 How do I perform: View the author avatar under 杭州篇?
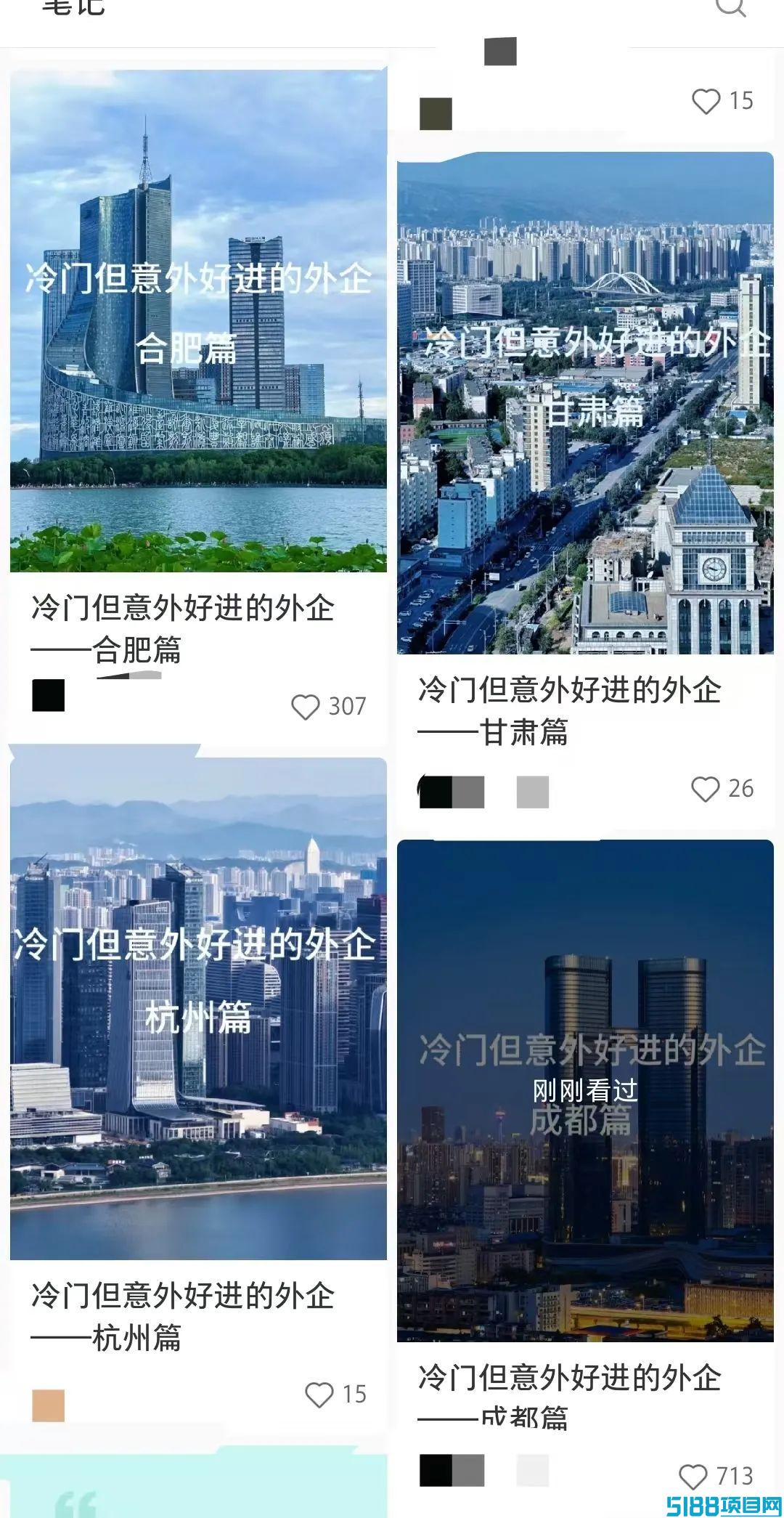point(49,1405)
